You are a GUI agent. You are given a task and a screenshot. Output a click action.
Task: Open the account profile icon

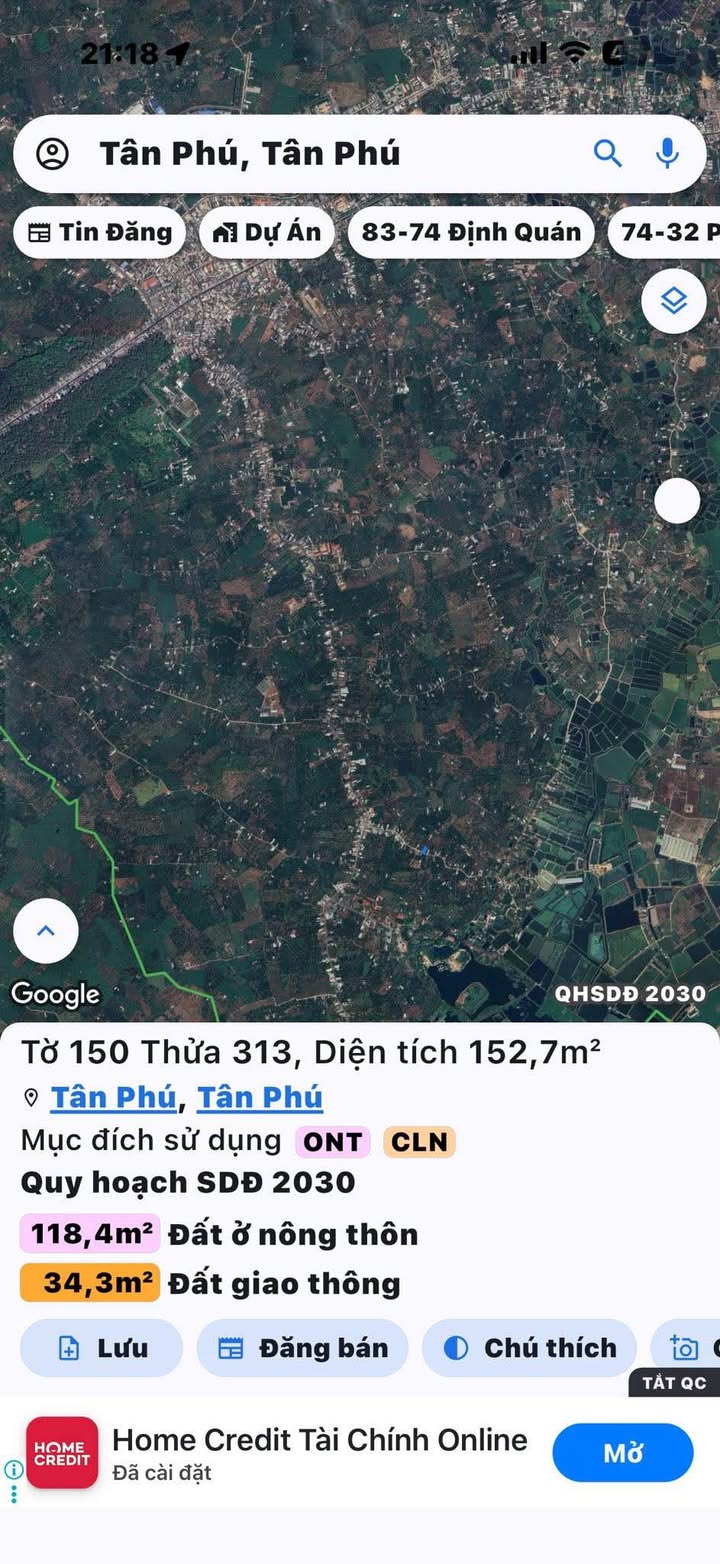(x=52, y=154)
